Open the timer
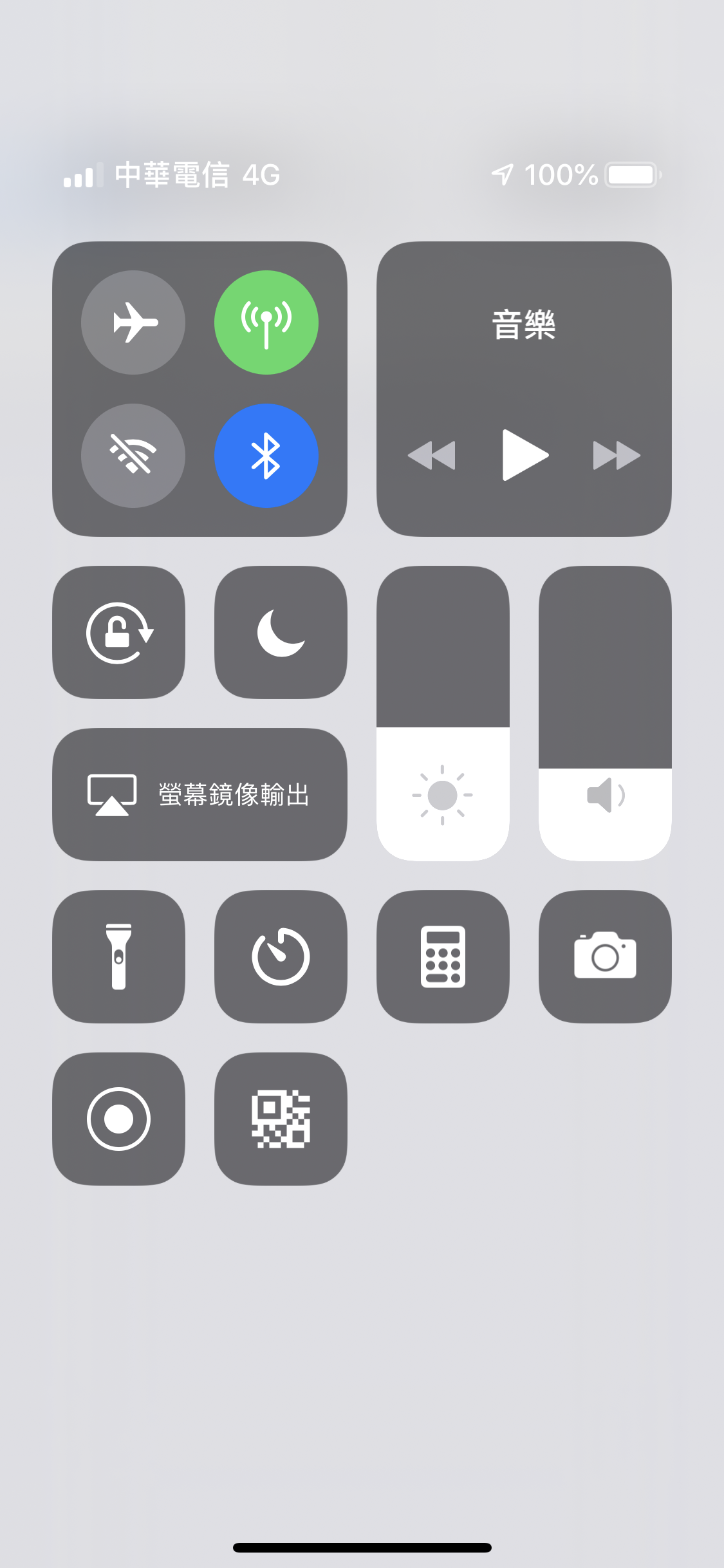The height and width of the screenshot is (1568, 724). coord(281,957)
